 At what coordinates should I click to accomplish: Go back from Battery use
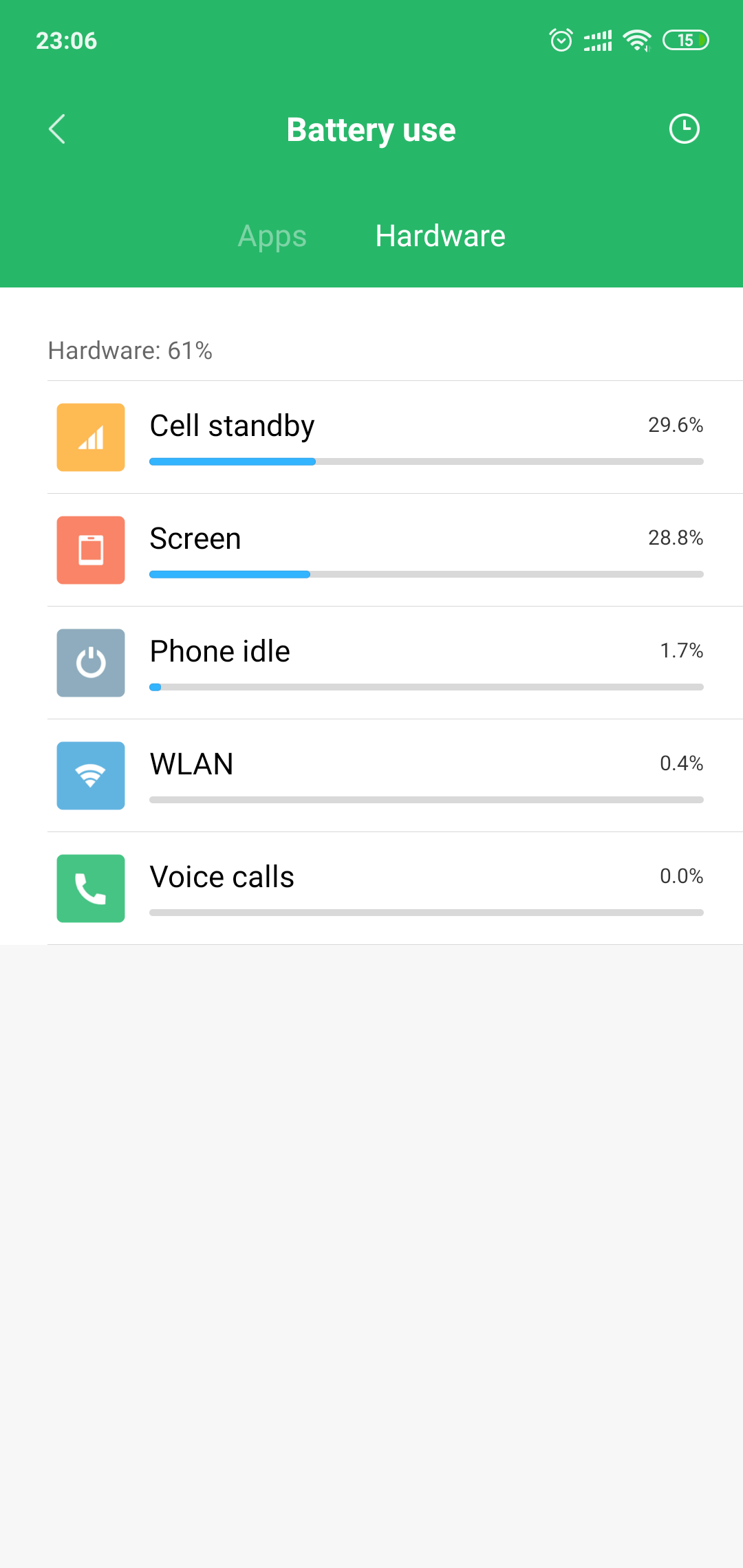(x=57, y=129)
